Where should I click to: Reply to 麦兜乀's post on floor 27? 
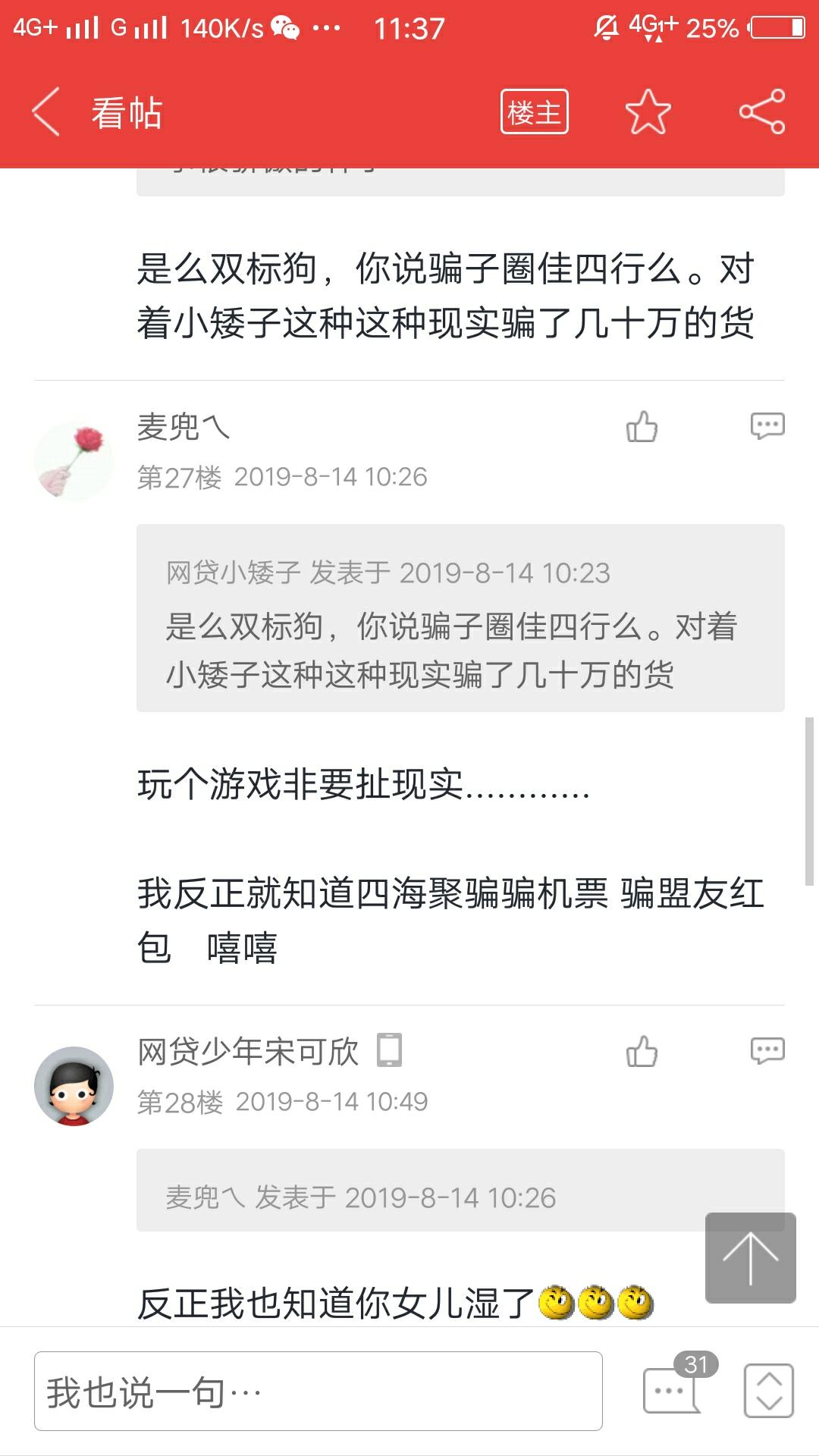click(x=767, y=426)
